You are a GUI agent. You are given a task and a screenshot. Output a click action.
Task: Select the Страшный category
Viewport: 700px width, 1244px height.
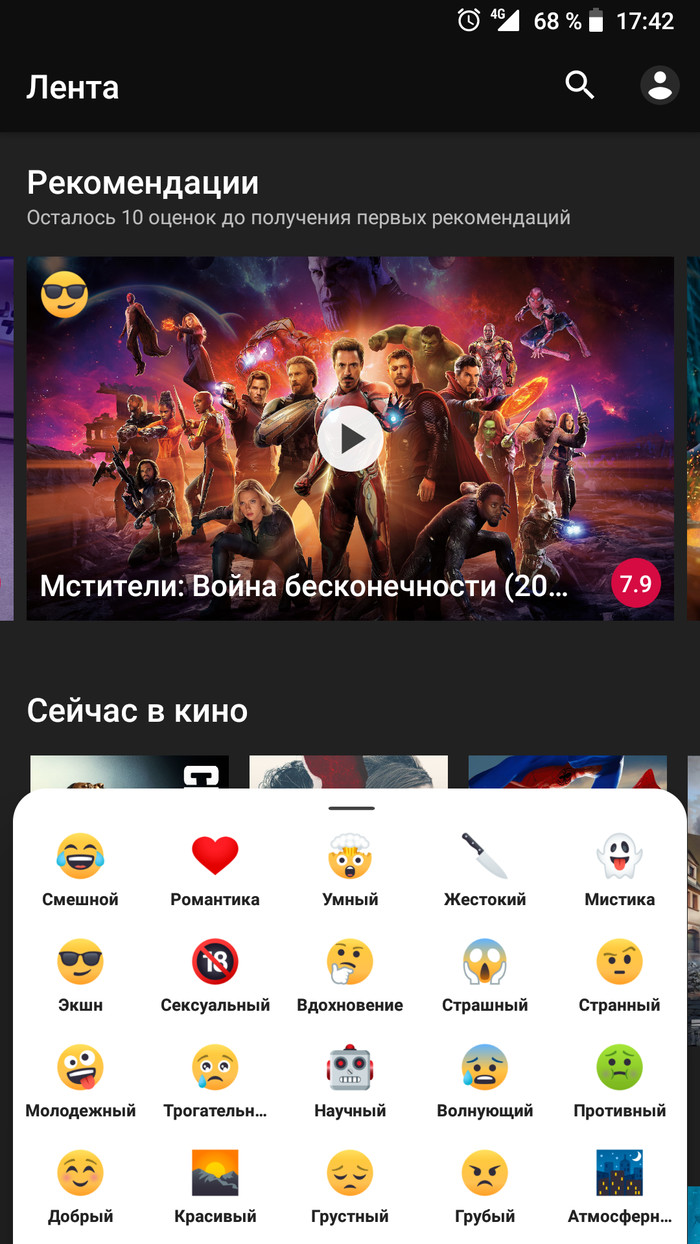pyautogui.click(x=485, y=974)
